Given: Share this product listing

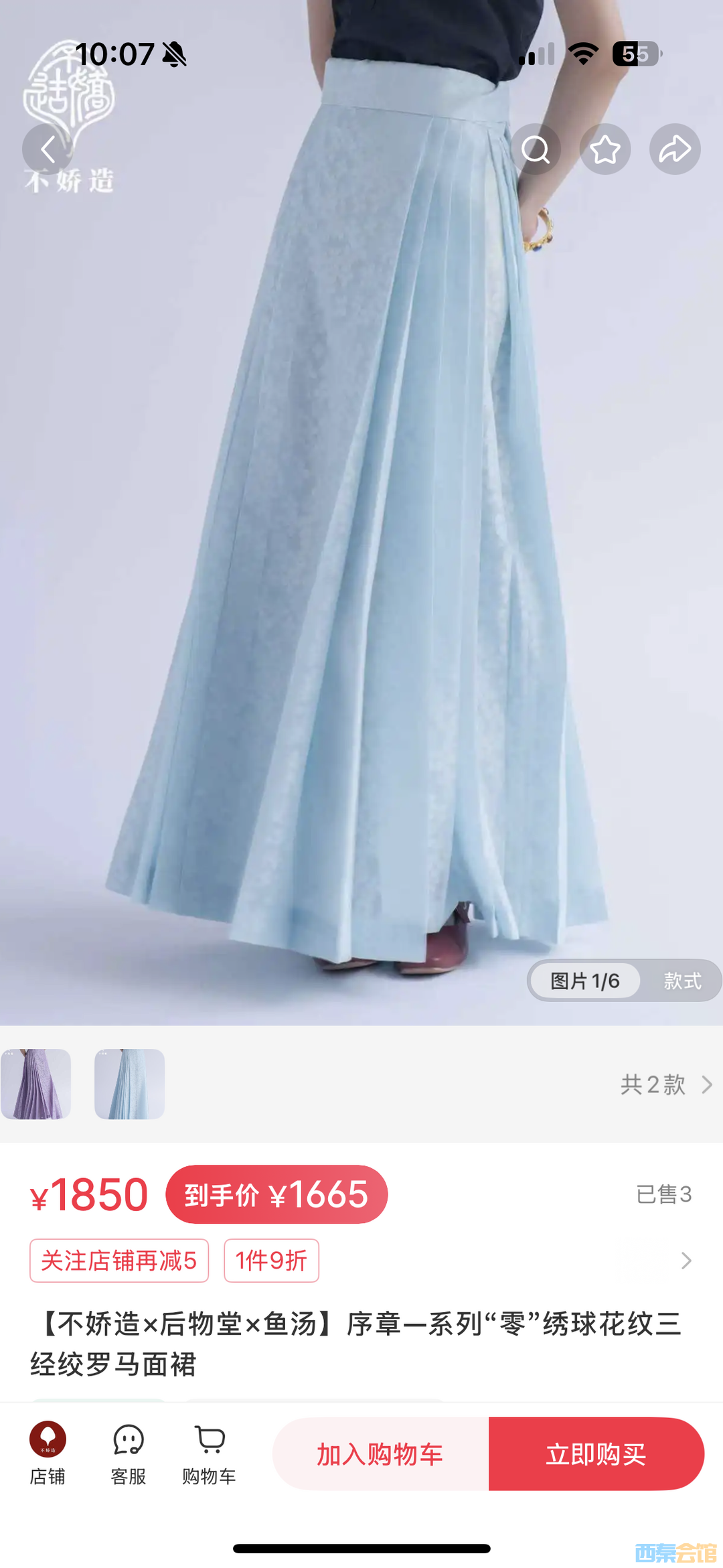Looking at the screenshot, I should pyautogui.click(x=675, y=149).
